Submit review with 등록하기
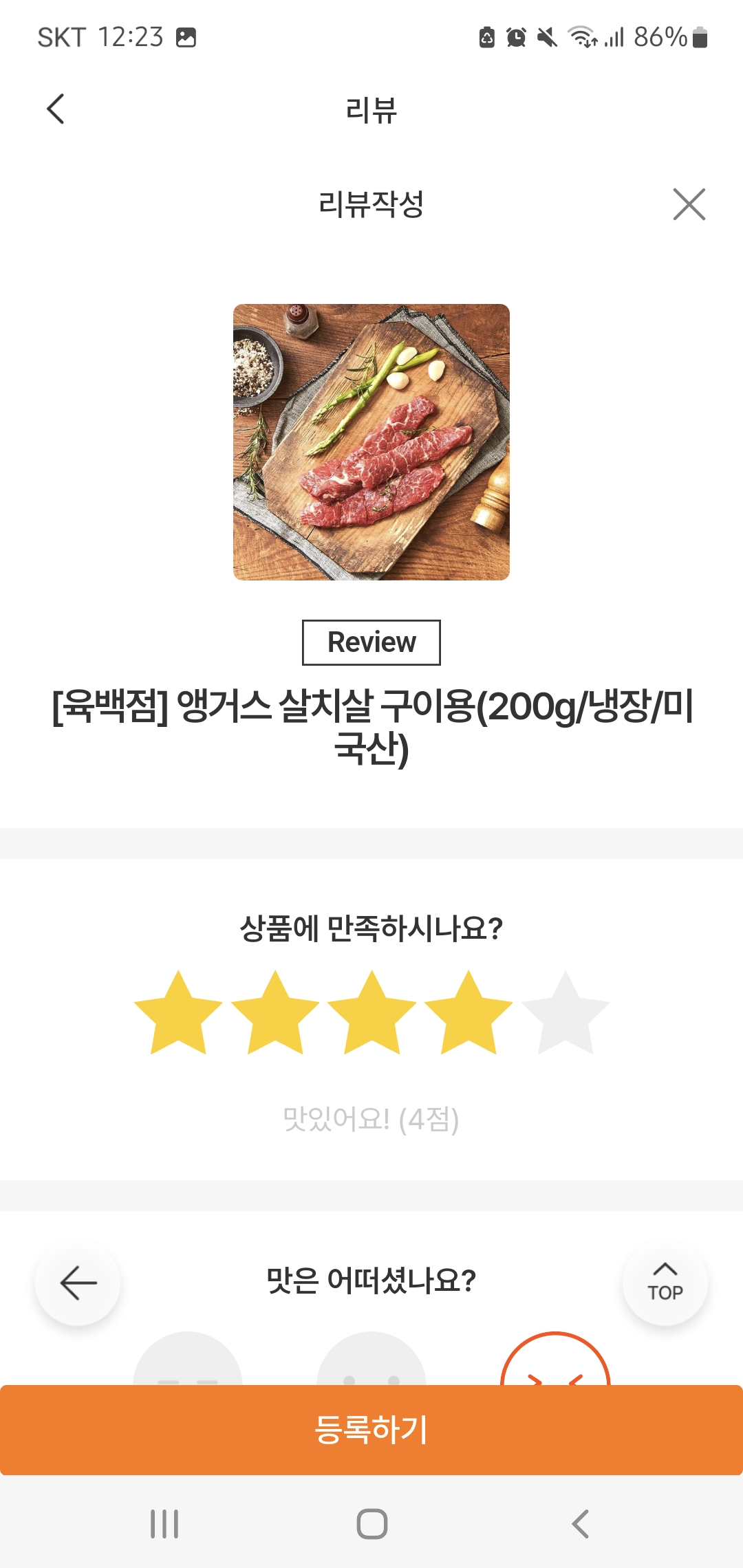The image size is (743, 1568). (371, 1430)
